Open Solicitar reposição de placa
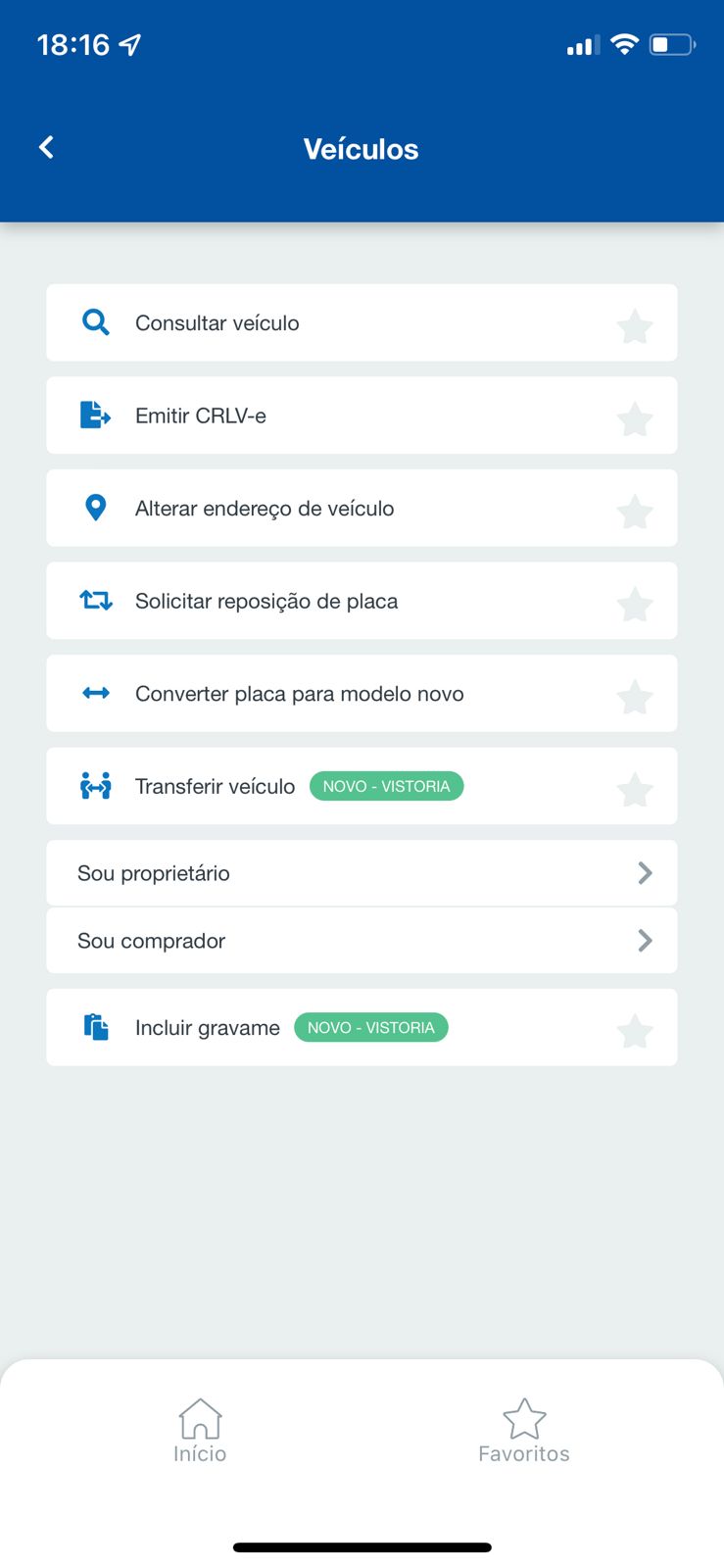The width and height of the screenshot is (724, 1568). pyautogui.click(x=266, y=601)
